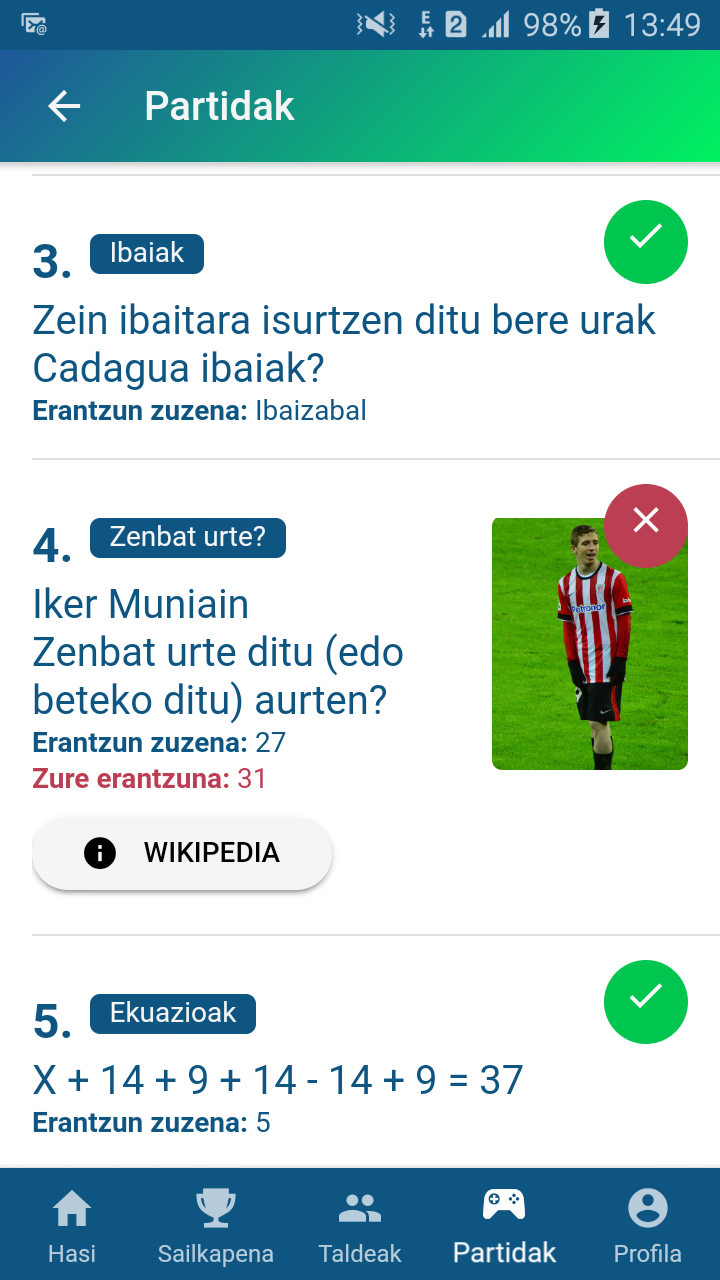Open the Profila tab
Viewport: 720px width, 1280px height.
pyautogui.click(x=648, y=1225)
